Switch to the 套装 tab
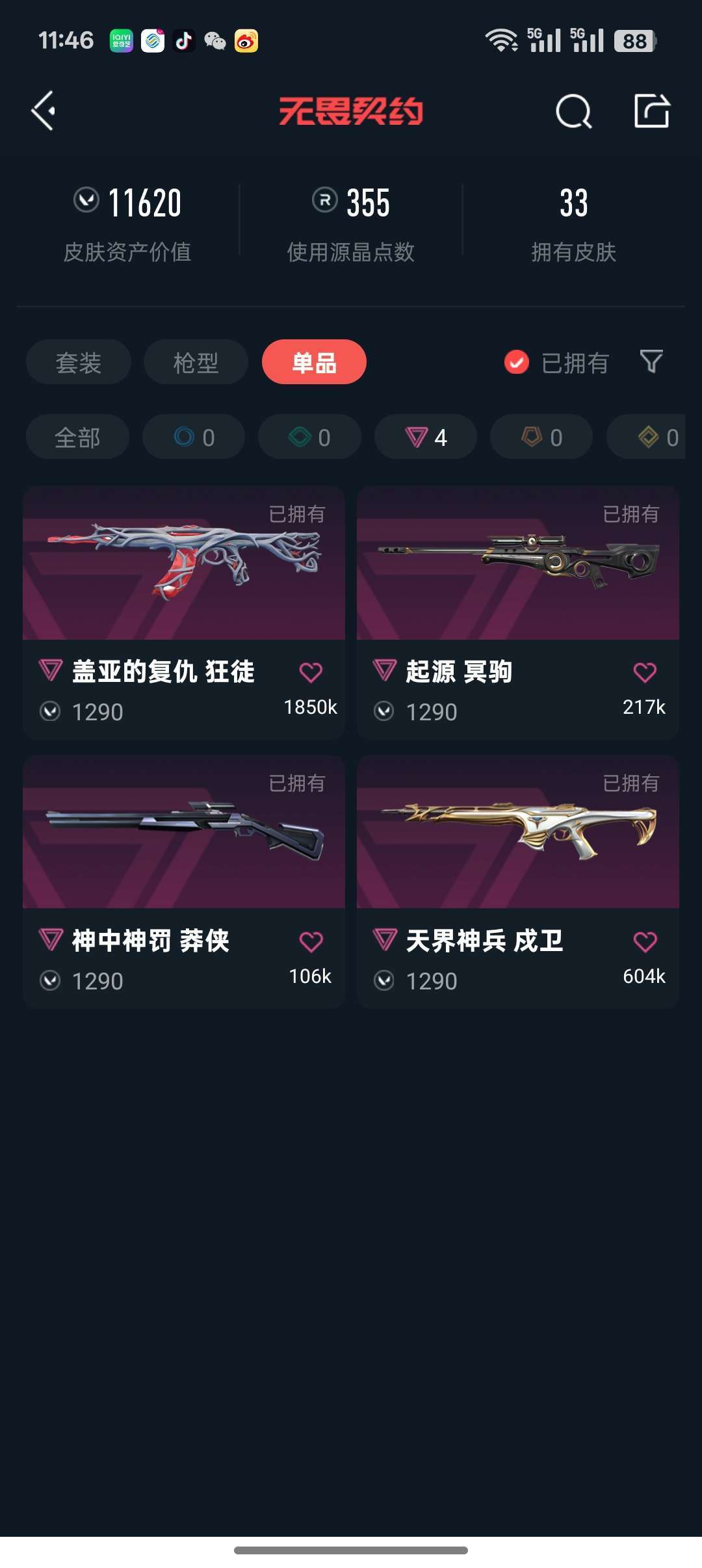The image size is (702, 1568). pos(79,362)
